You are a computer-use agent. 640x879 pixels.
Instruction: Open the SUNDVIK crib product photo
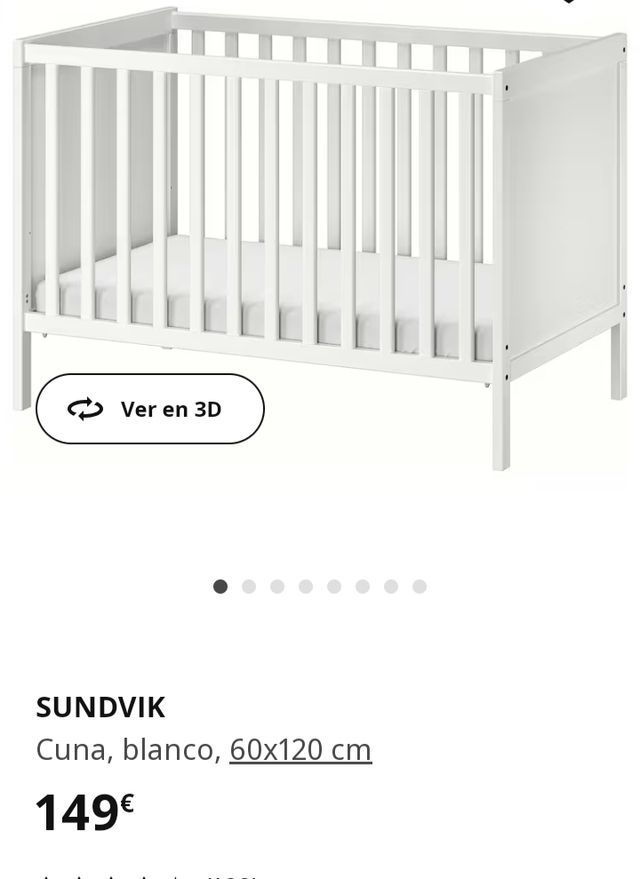320,220
